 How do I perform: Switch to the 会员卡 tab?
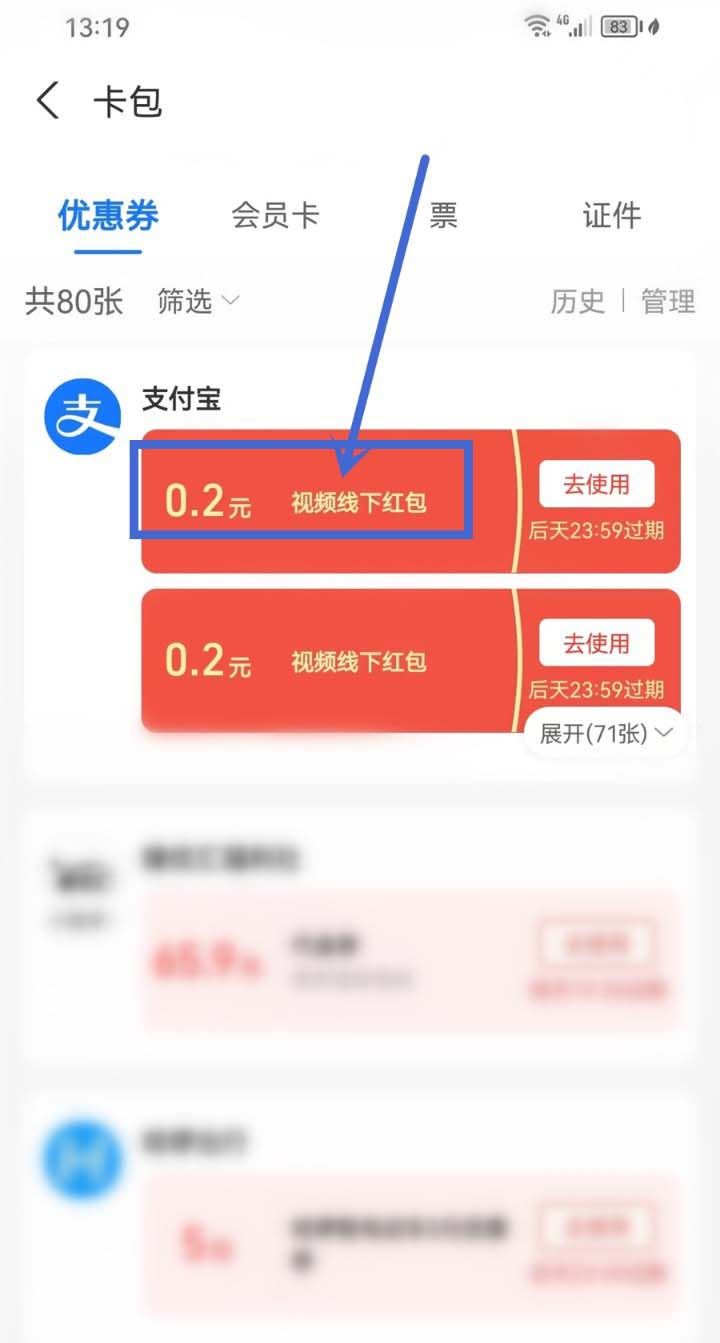[x=275, y=216]
